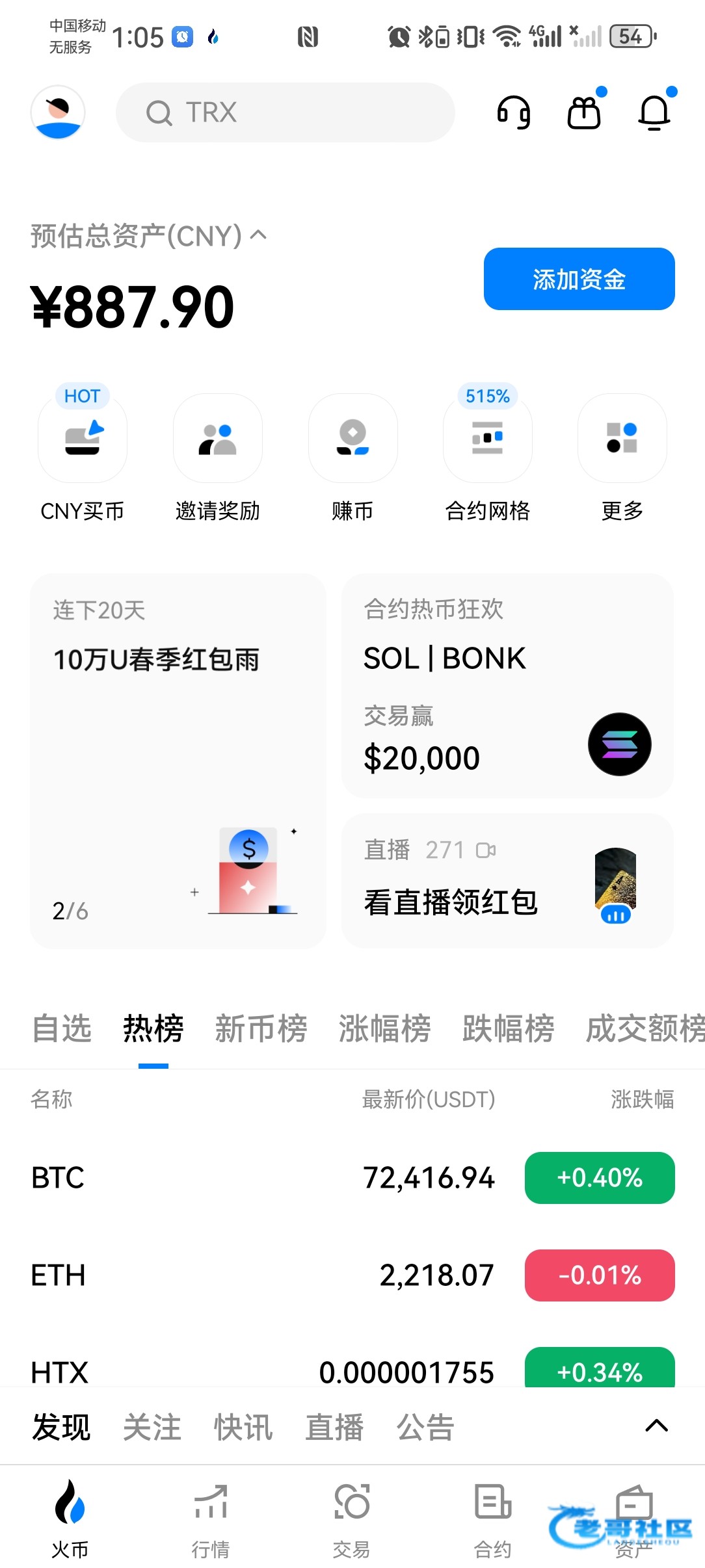Tap 添加资金 button
705x1568 pixels.
tap(579, 279)
